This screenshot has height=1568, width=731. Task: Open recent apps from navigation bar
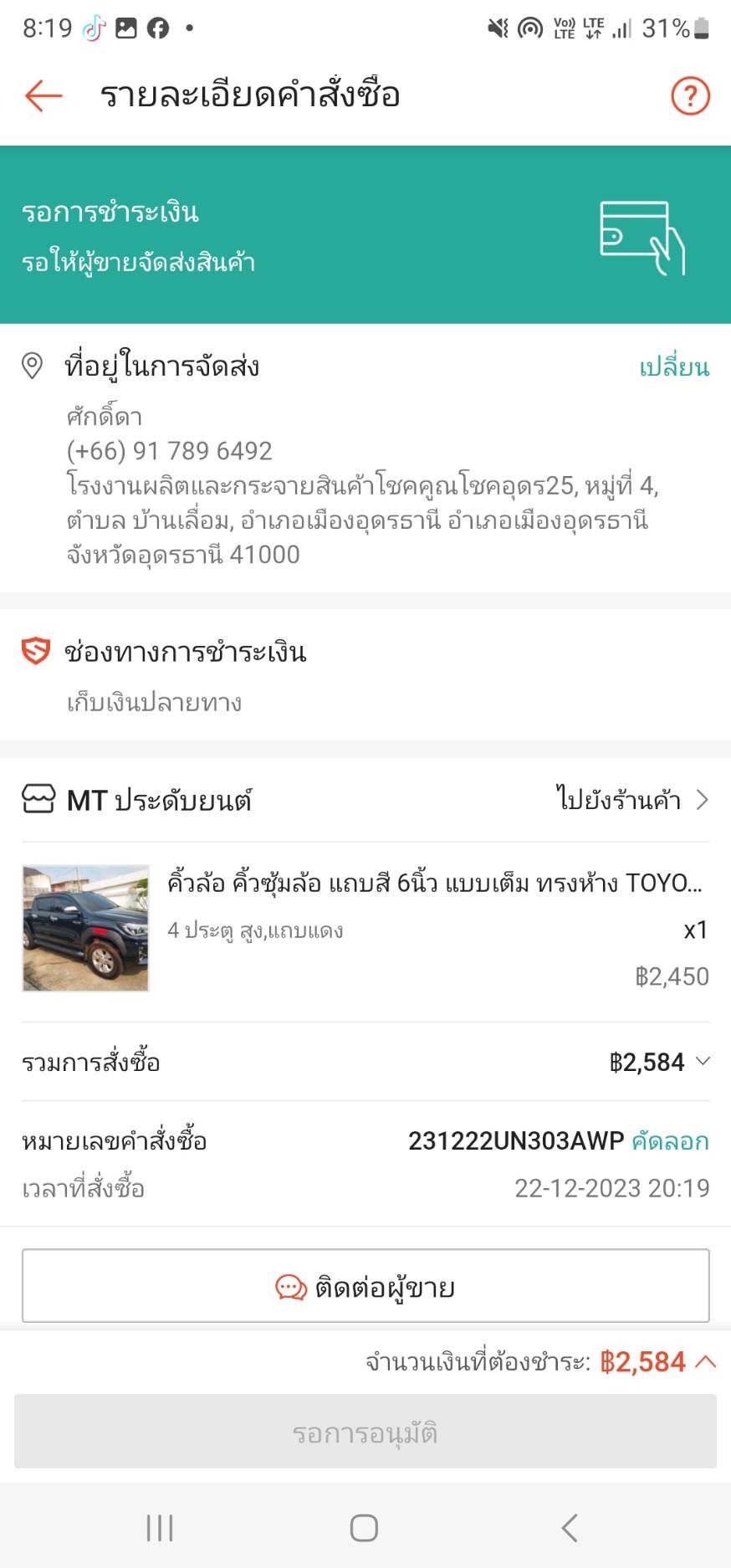(160, 1528)
